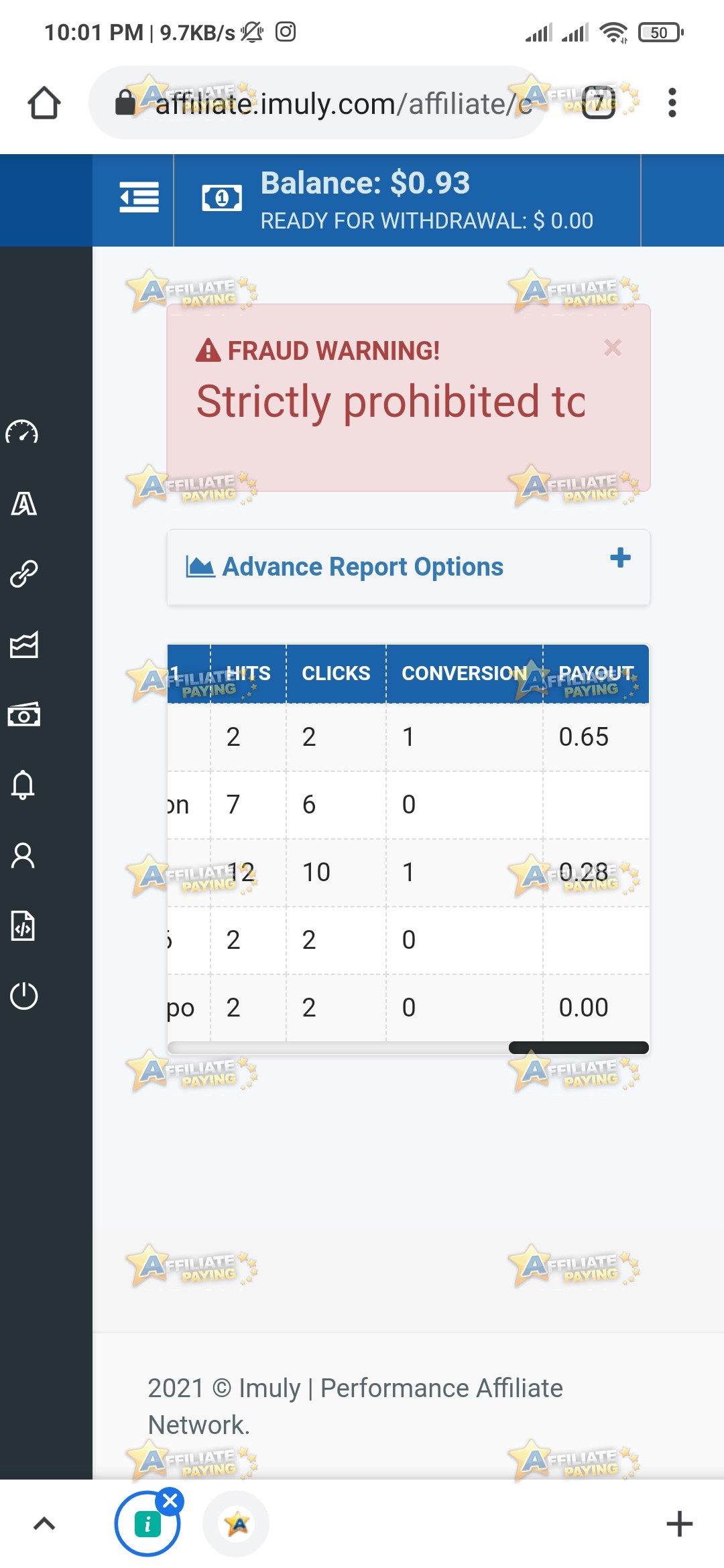Open the user profile icon
Image resolution: width=724 pixels, height=1568 pixels.
23,856
